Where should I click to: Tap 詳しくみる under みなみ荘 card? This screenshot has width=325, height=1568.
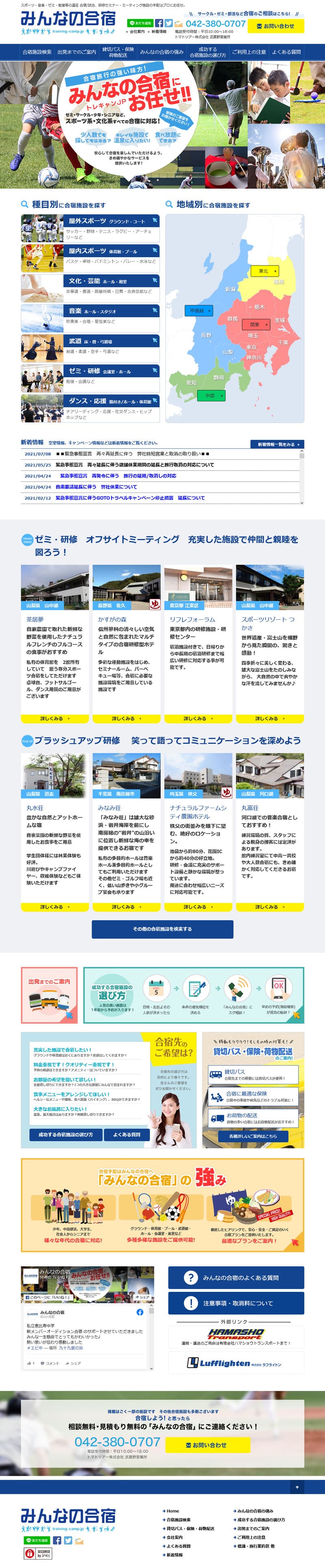click(126, 907)
